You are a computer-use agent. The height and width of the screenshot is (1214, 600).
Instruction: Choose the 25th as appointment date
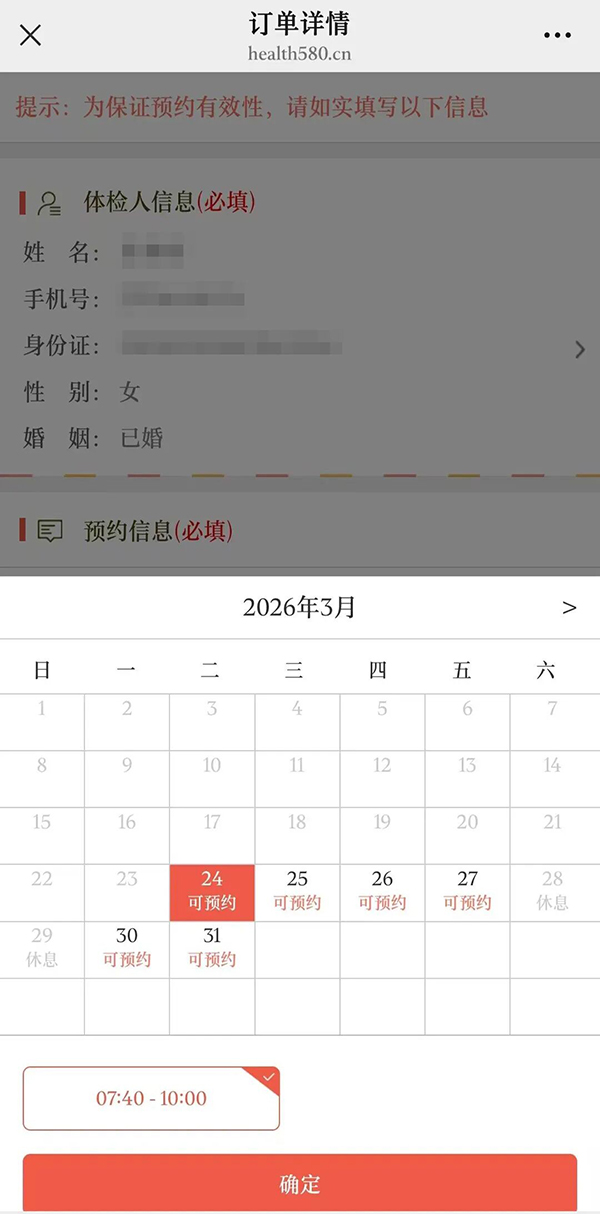297,892
